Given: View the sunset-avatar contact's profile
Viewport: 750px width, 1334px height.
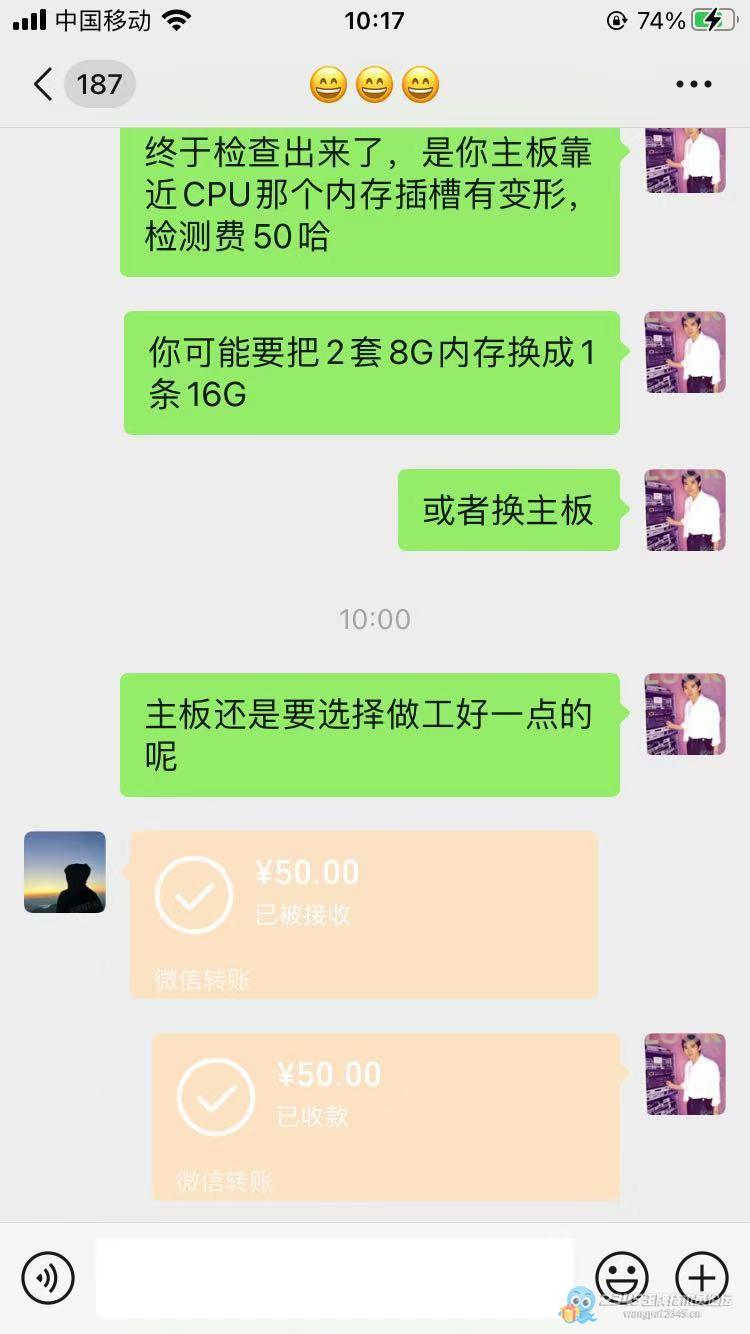Looking at the screenshot, I should click(65, 872).
